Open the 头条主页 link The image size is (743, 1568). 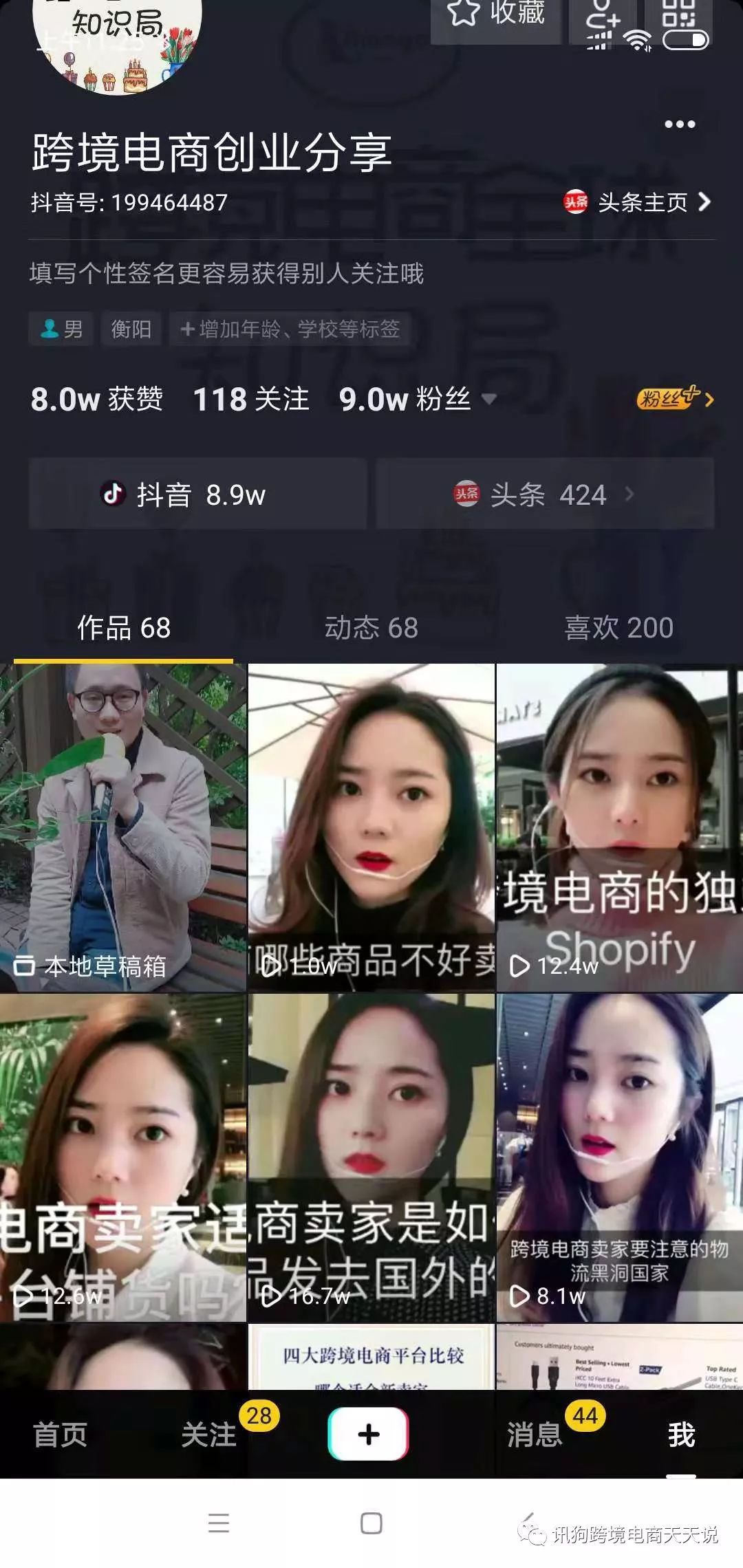point(637,202)
